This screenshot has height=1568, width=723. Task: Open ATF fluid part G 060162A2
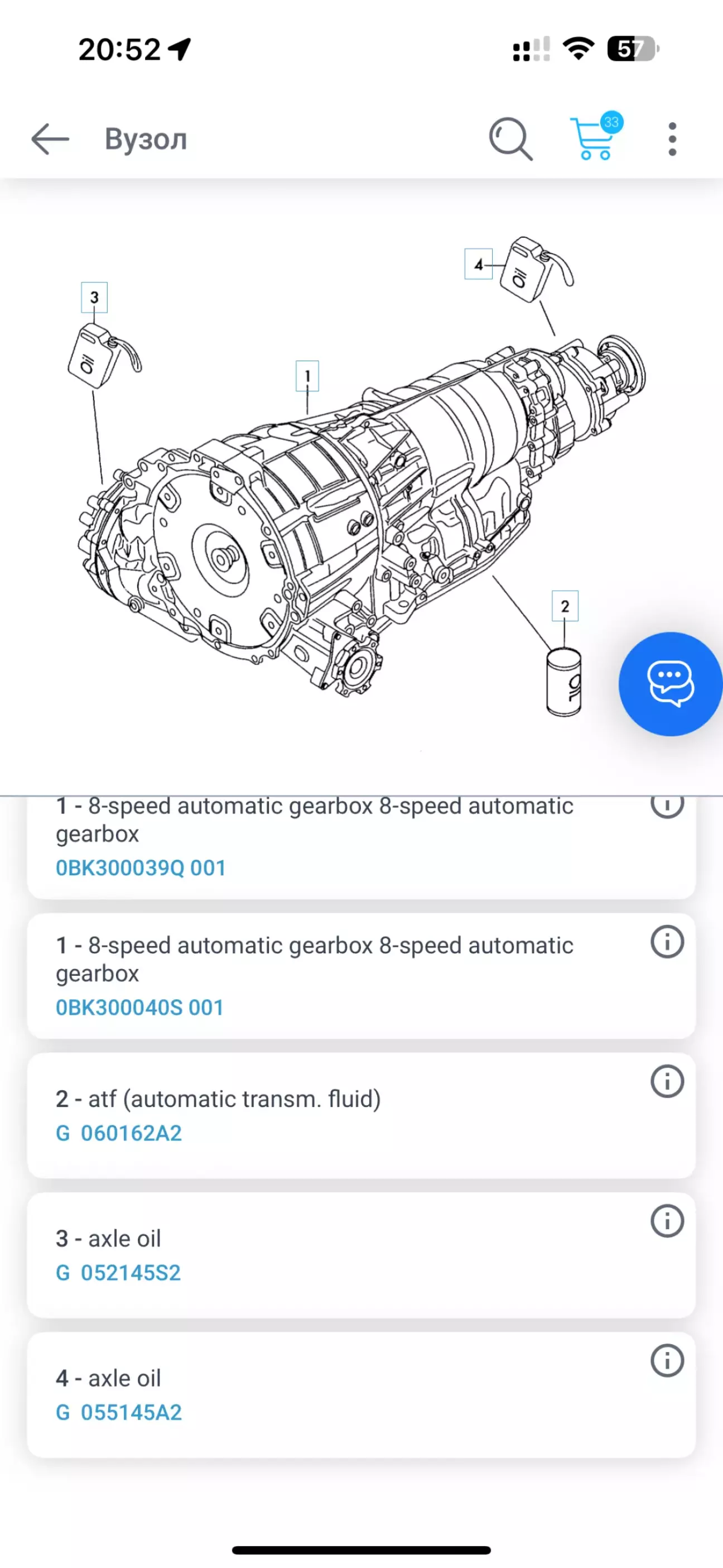119,1133
